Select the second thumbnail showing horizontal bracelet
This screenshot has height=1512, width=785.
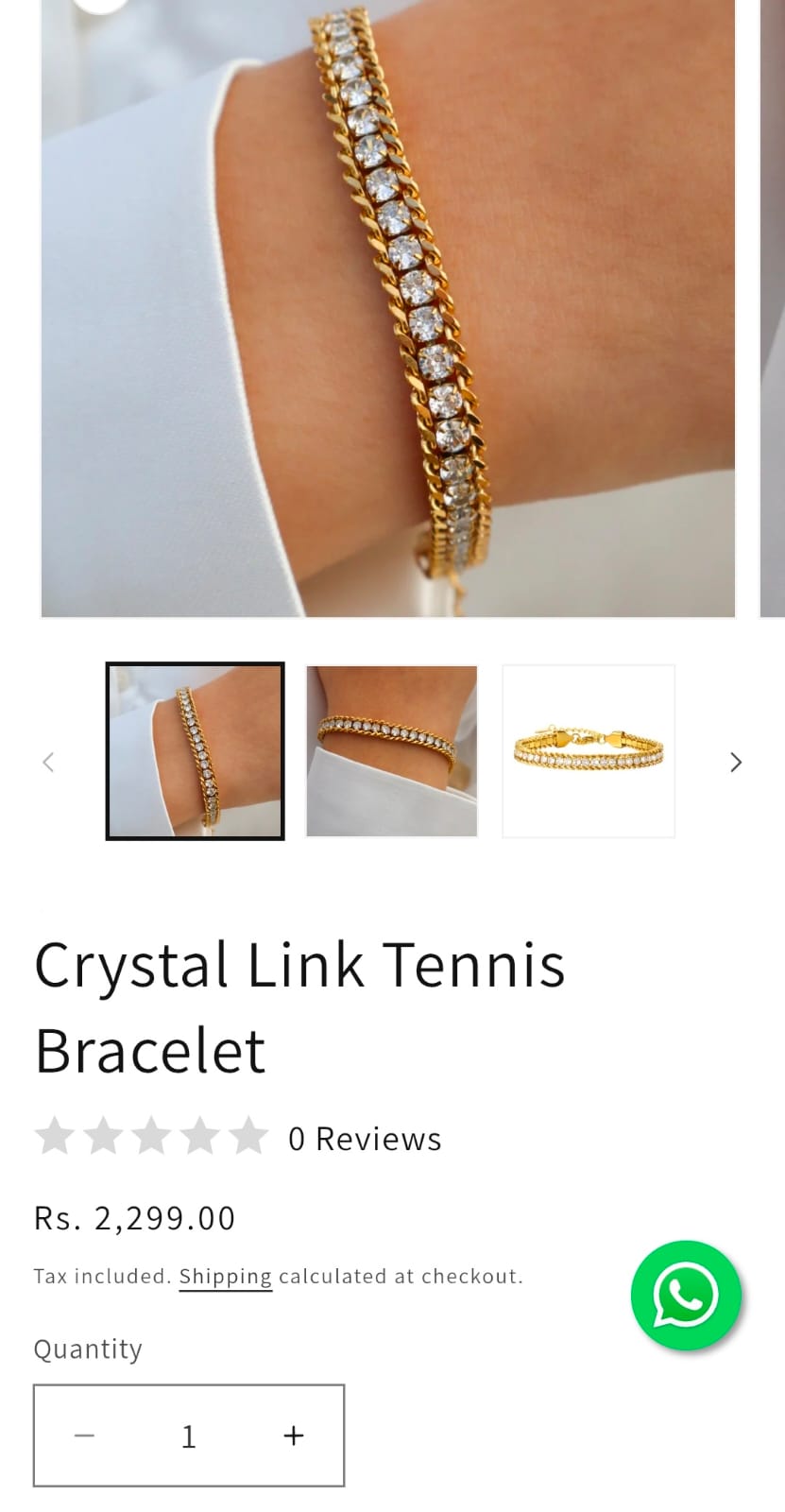(x=391, y=751)
